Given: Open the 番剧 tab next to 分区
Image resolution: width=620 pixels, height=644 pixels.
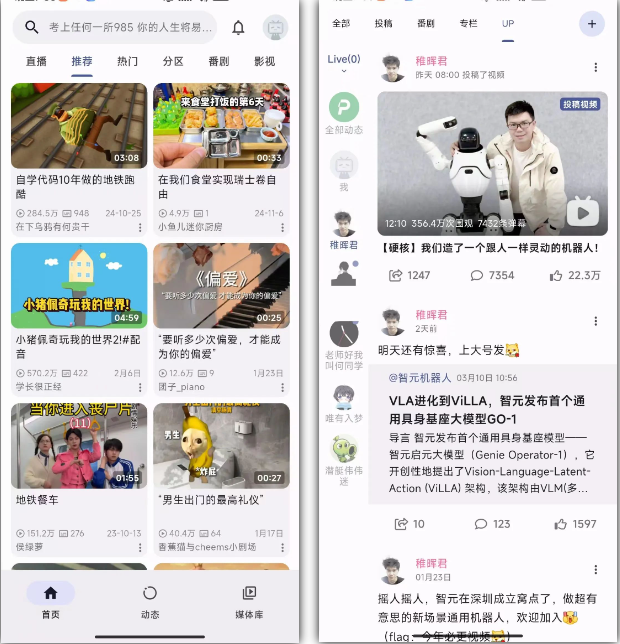Looking at the screenshot, I should [x=218, y=61].
